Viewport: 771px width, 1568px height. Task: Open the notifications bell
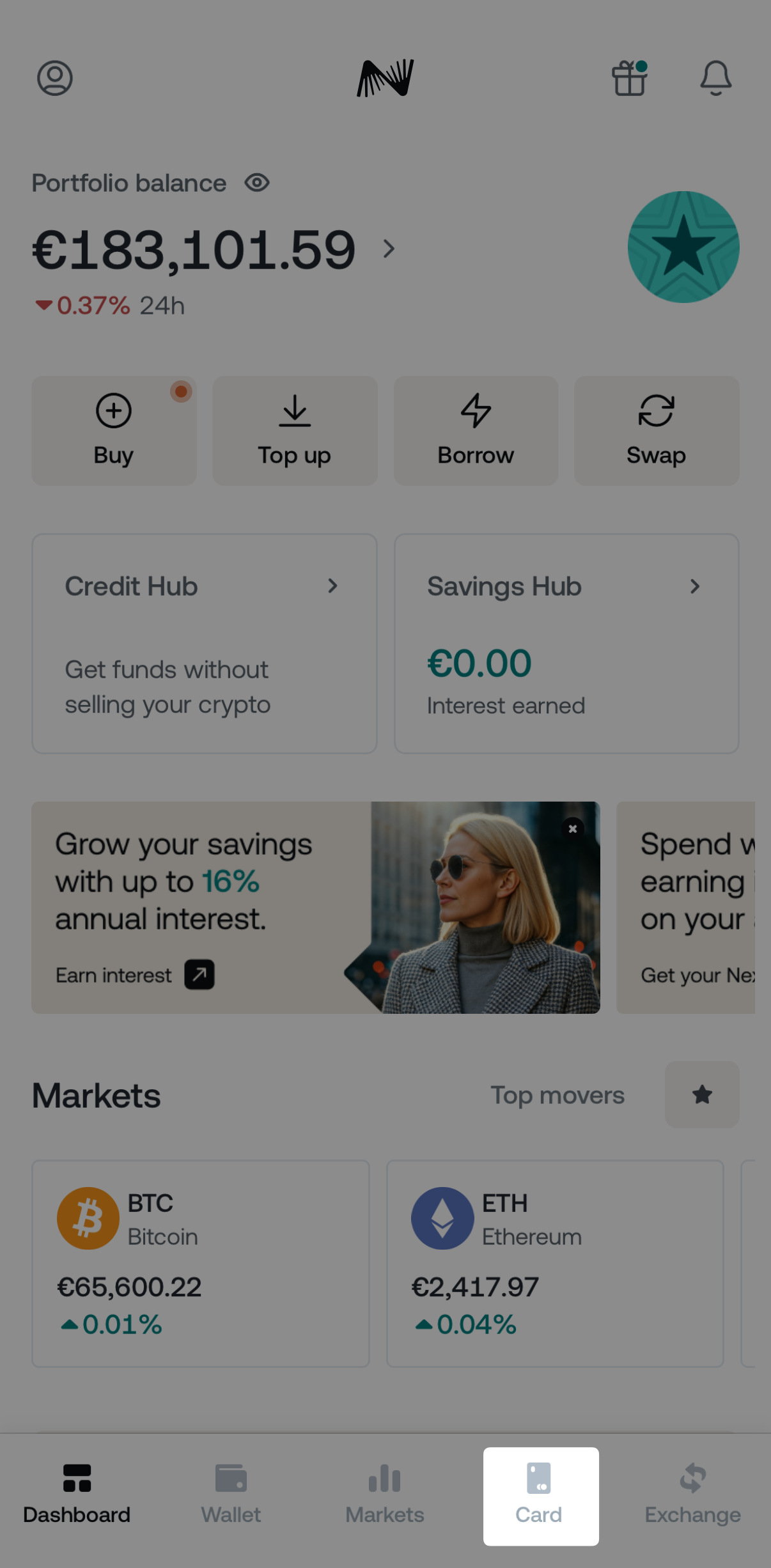pyautogui.click(x=715, y=78)
